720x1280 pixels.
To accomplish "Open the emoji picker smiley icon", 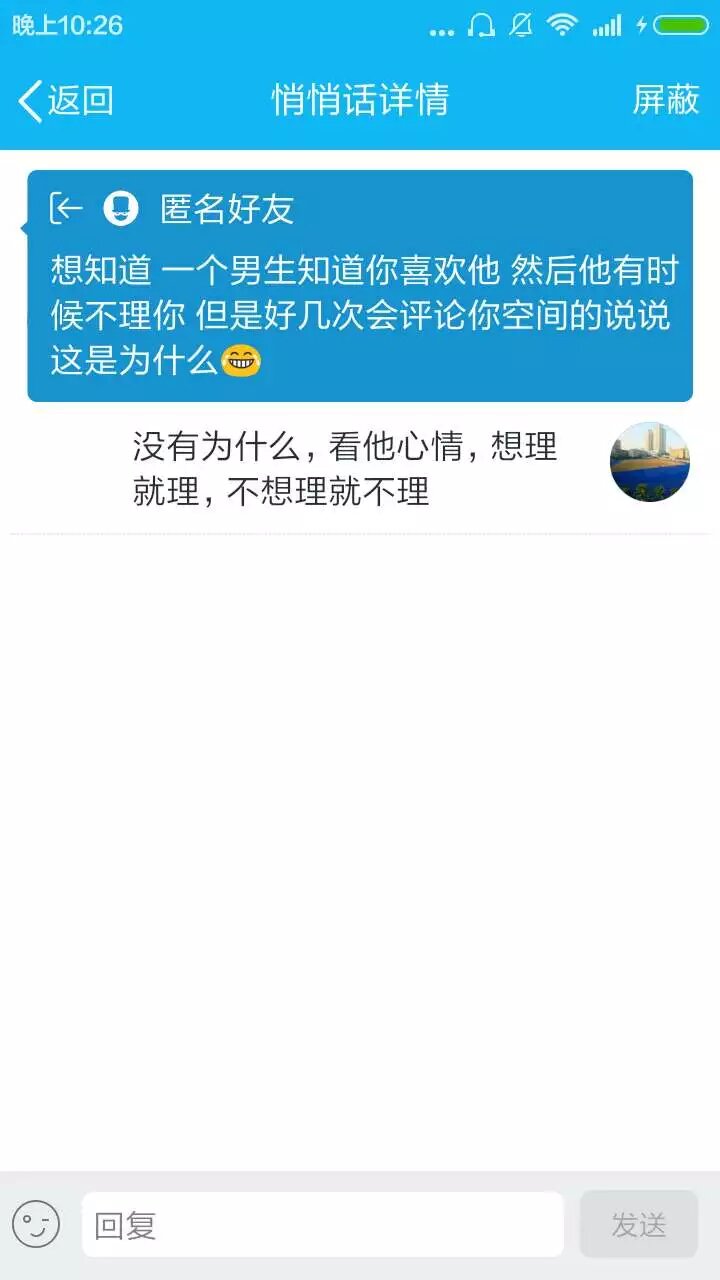I will [36, 1224].
